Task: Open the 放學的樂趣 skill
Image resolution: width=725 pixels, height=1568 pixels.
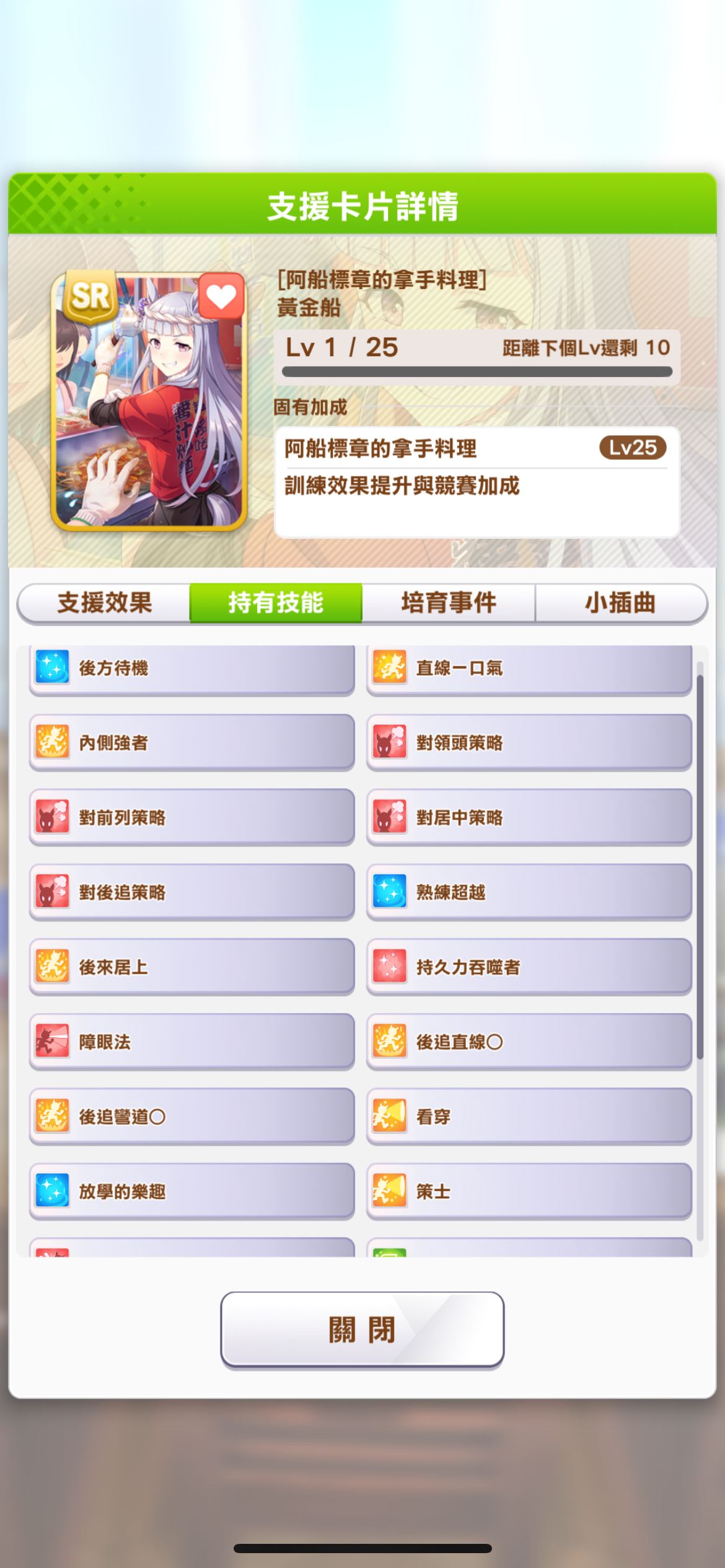Action: click(191, 1191)
